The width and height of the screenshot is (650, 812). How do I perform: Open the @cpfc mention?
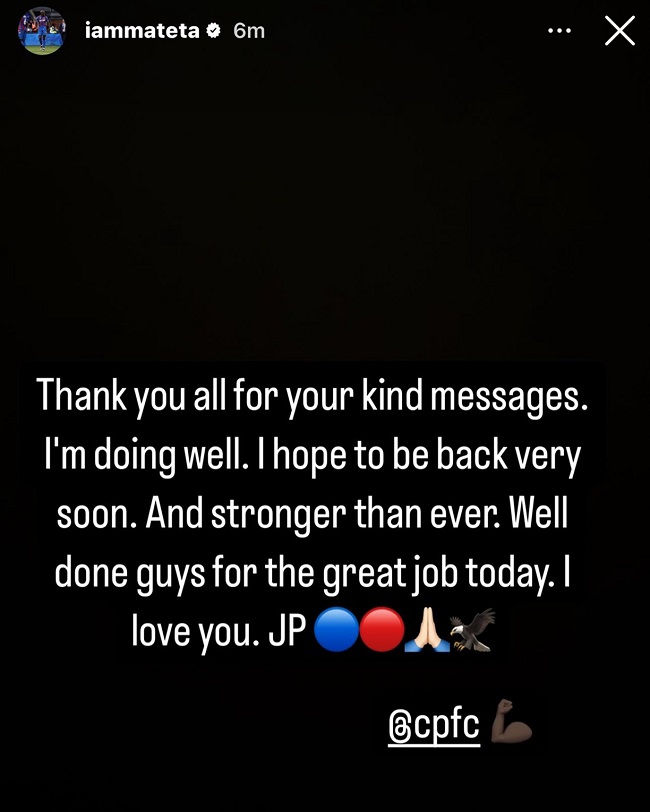tap(434, 729)
